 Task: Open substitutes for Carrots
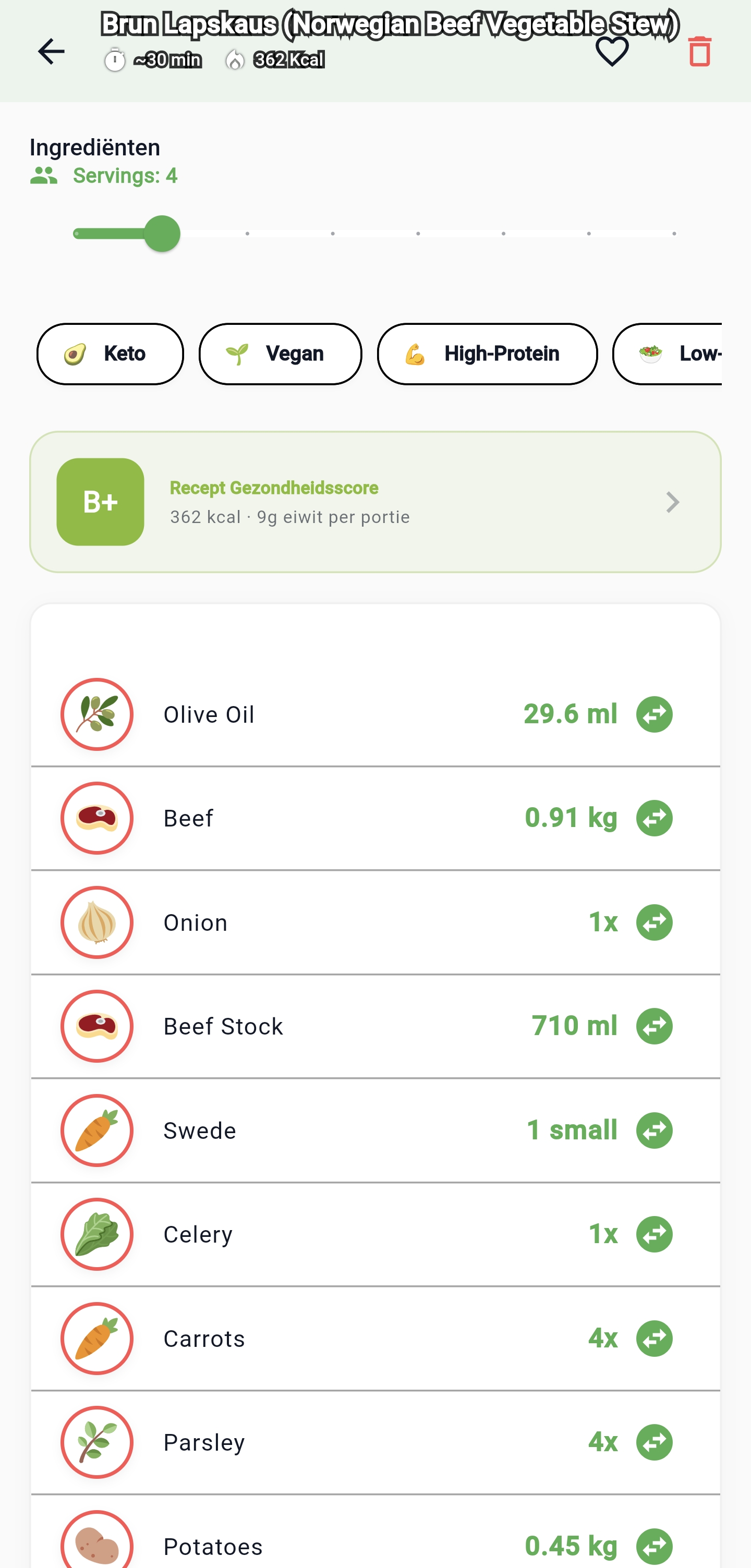(x=653, y=1338)
